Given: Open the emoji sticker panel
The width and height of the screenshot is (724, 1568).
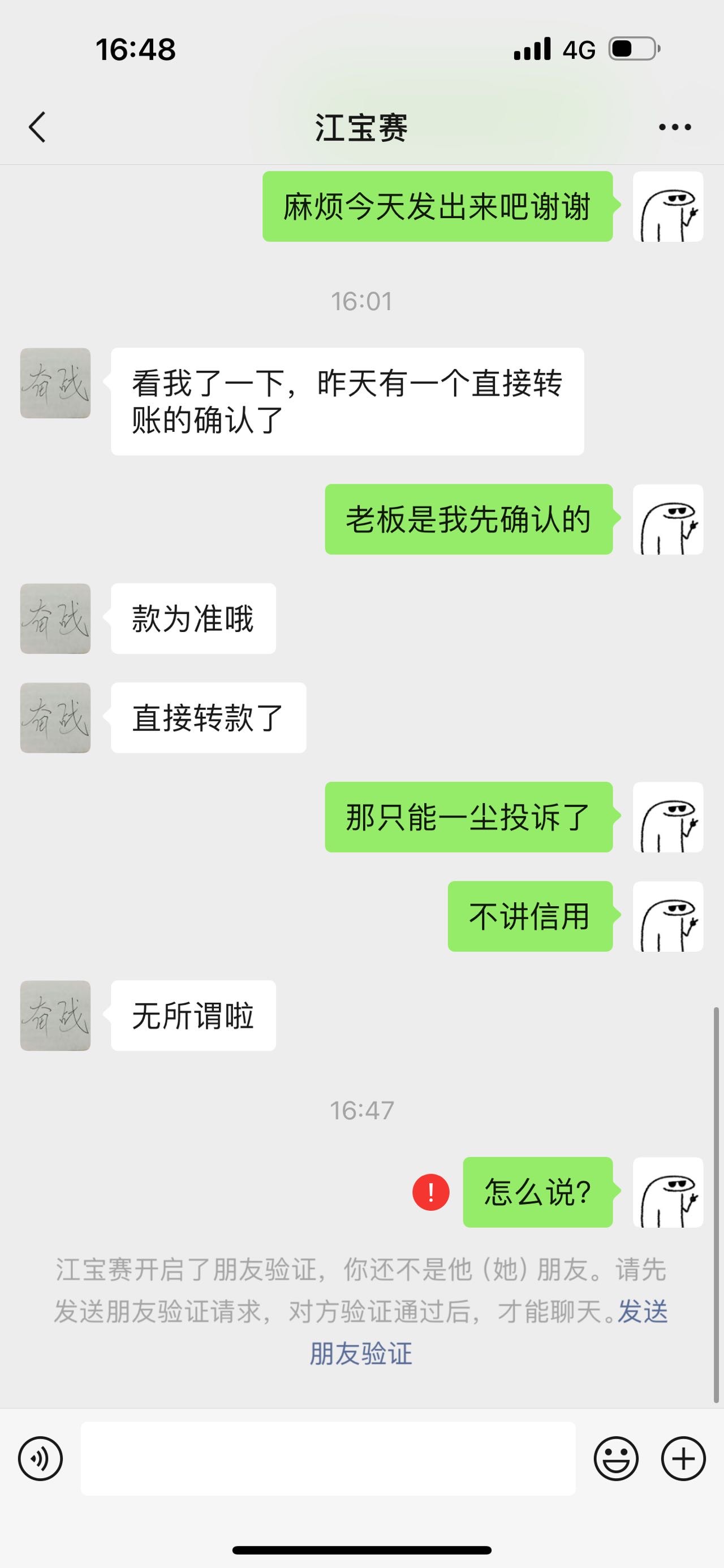Looking at the screenshot, I should coord(615,1458).
